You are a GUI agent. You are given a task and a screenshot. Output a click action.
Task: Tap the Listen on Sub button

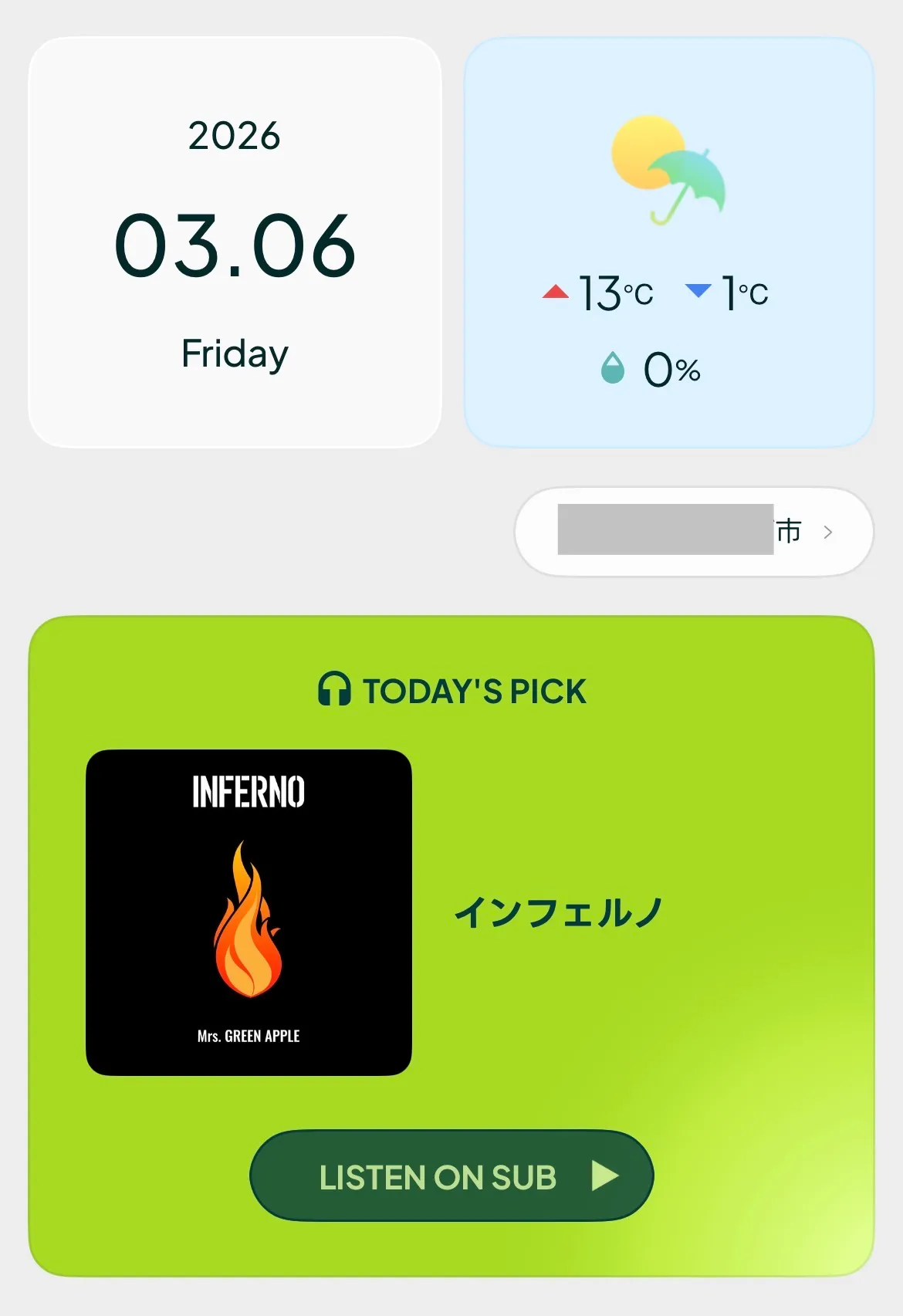click(x=451, y=1176)
